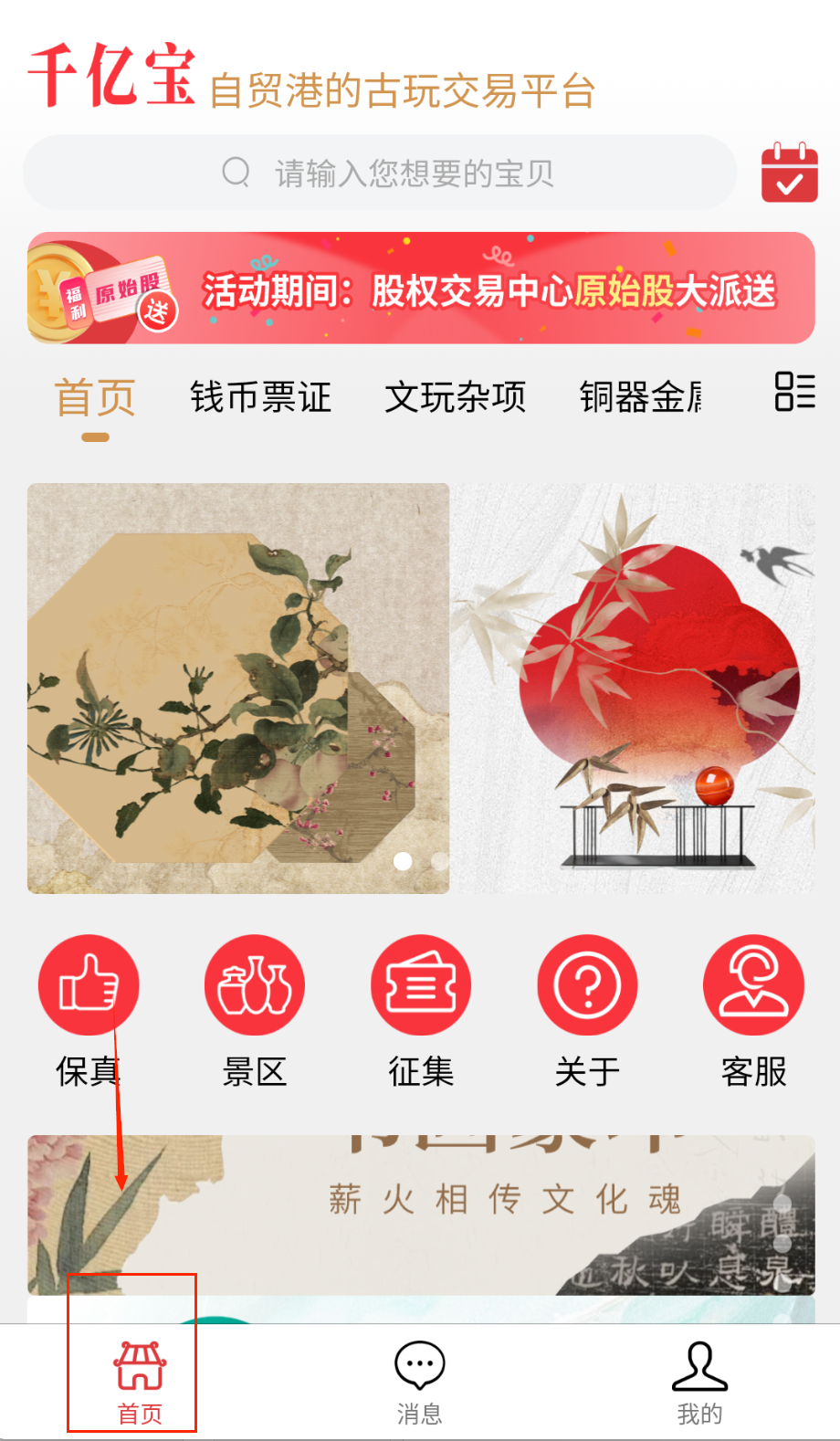The width and height of the screenshot is (840, 1441).
Task: Switch to the 钱币票证 tab
Action: point(261,398)
